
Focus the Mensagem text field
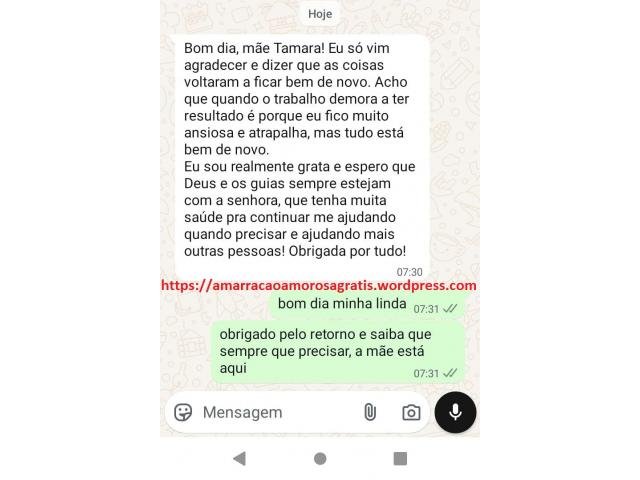coord(270,412)
